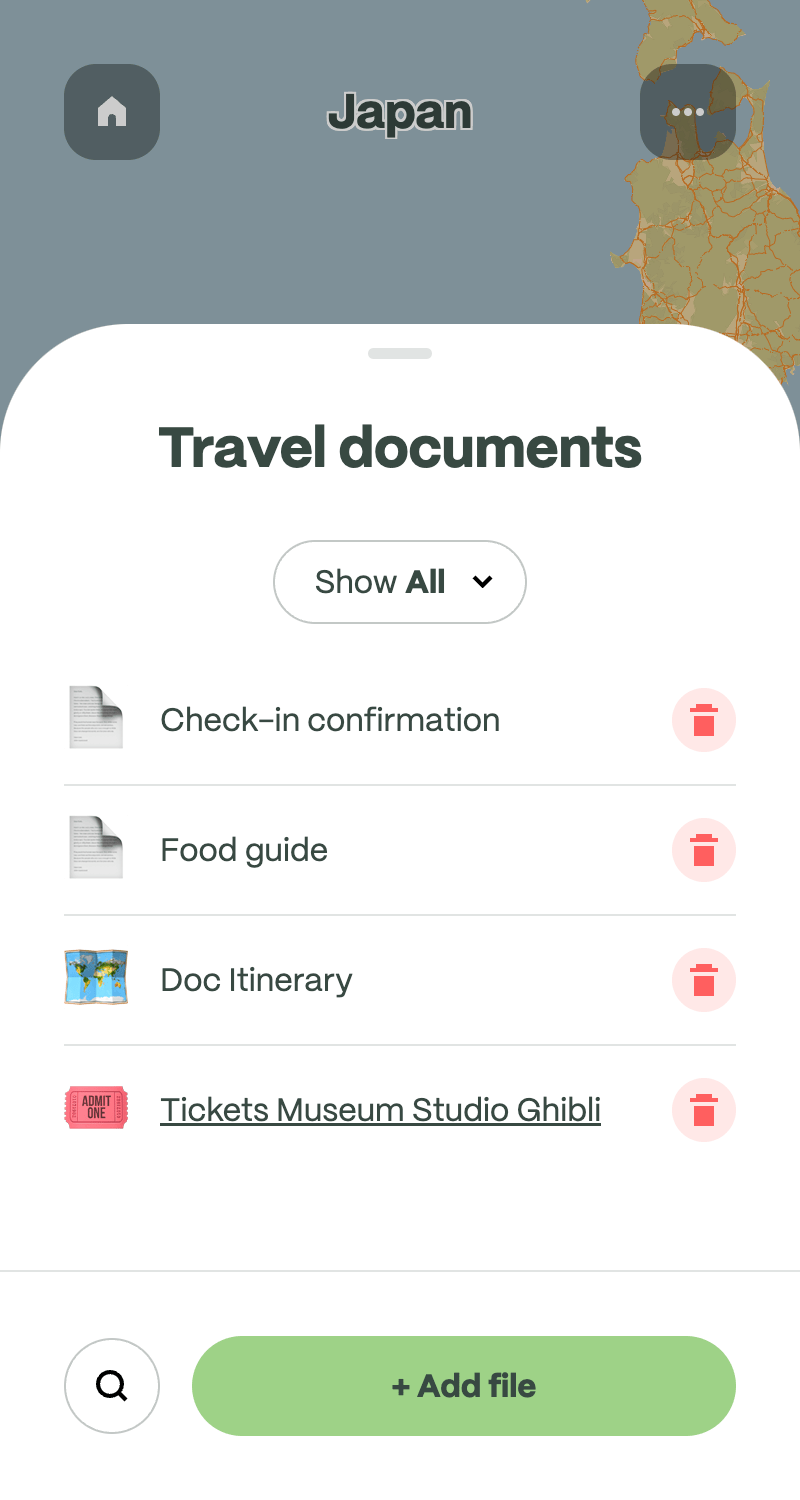Delete Tickets Museum Studio Ghibli file

[704, 1110]
